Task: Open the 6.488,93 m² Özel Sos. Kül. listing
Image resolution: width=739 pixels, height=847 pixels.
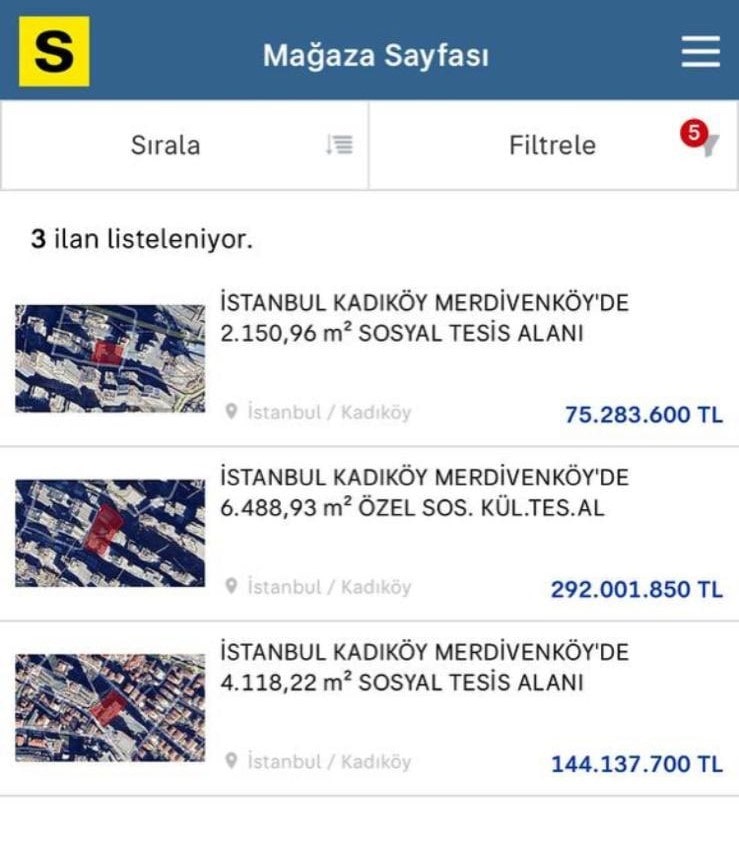Action: (x=370, y=534)
